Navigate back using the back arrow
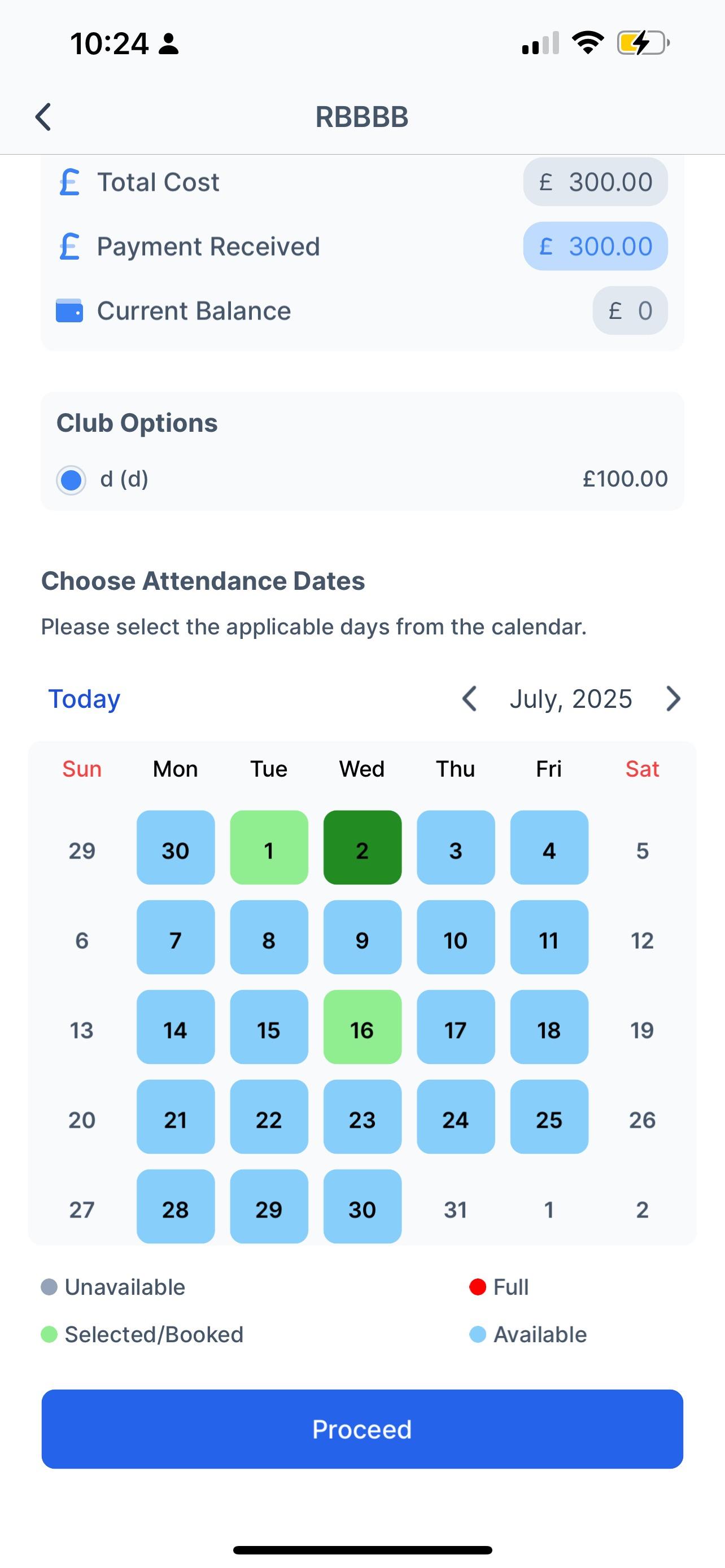Image resolution: width=725 pixels, height=1568 pixels. point(42,116)
